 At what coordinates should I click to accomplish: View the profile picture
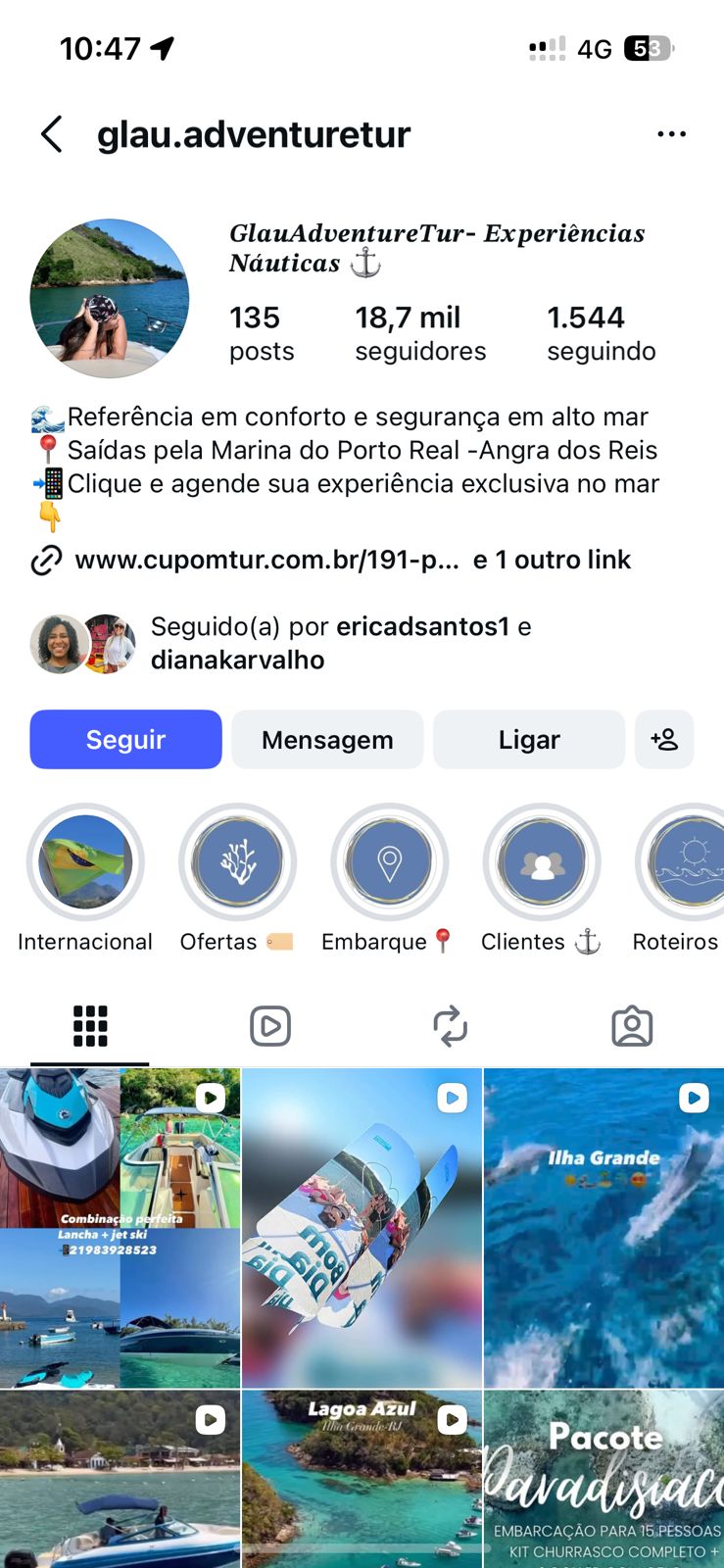110,299
